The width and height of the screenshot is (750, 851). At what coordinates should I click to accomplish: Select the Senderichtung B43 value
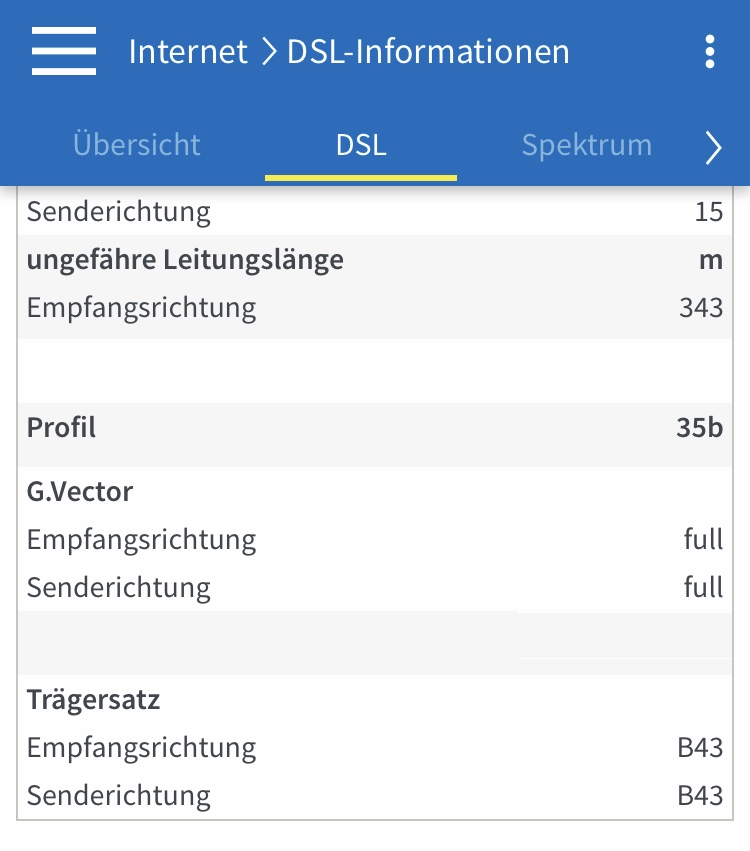[705, 795]
